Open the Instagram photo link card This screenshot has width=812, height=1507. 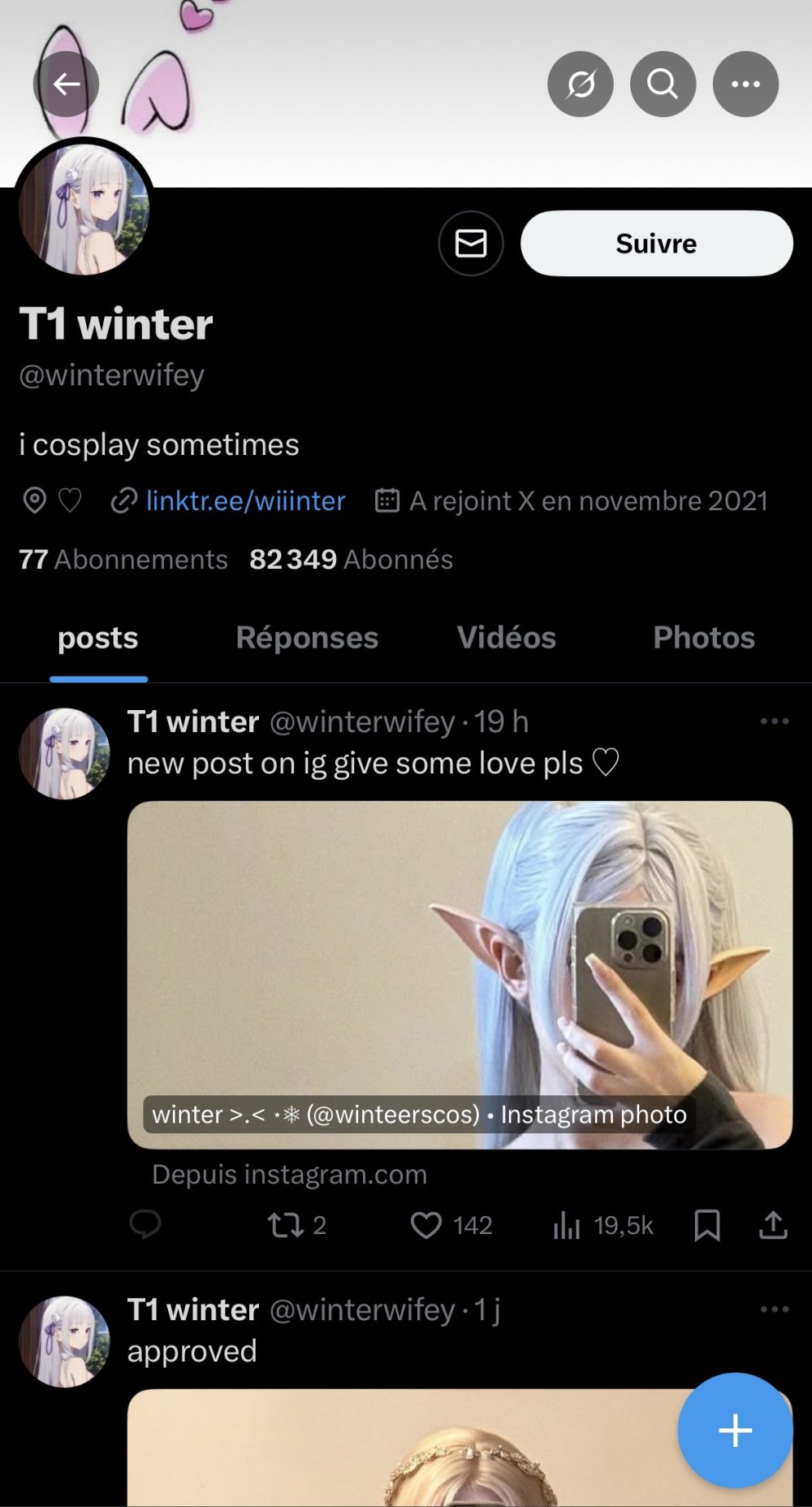[x=460, y=974]
